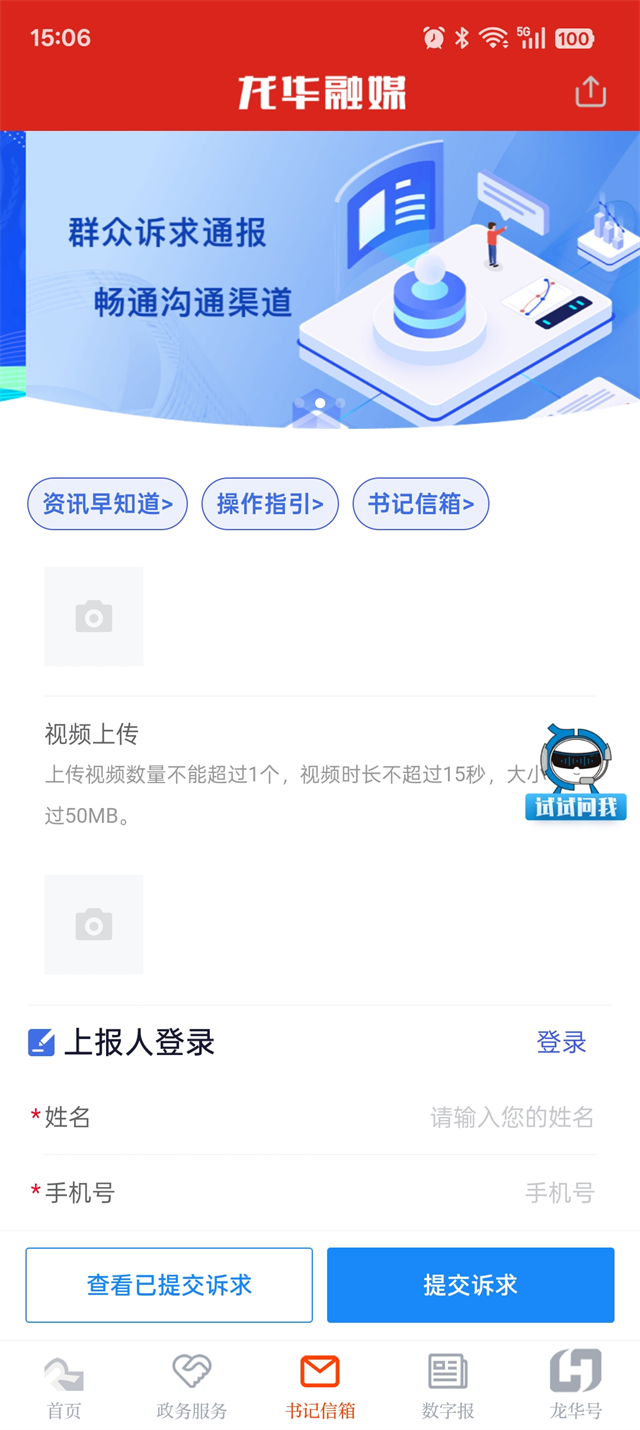The image size is (640, 1430).
Task: Add a photo with the upper camera box
Action: 94,617
